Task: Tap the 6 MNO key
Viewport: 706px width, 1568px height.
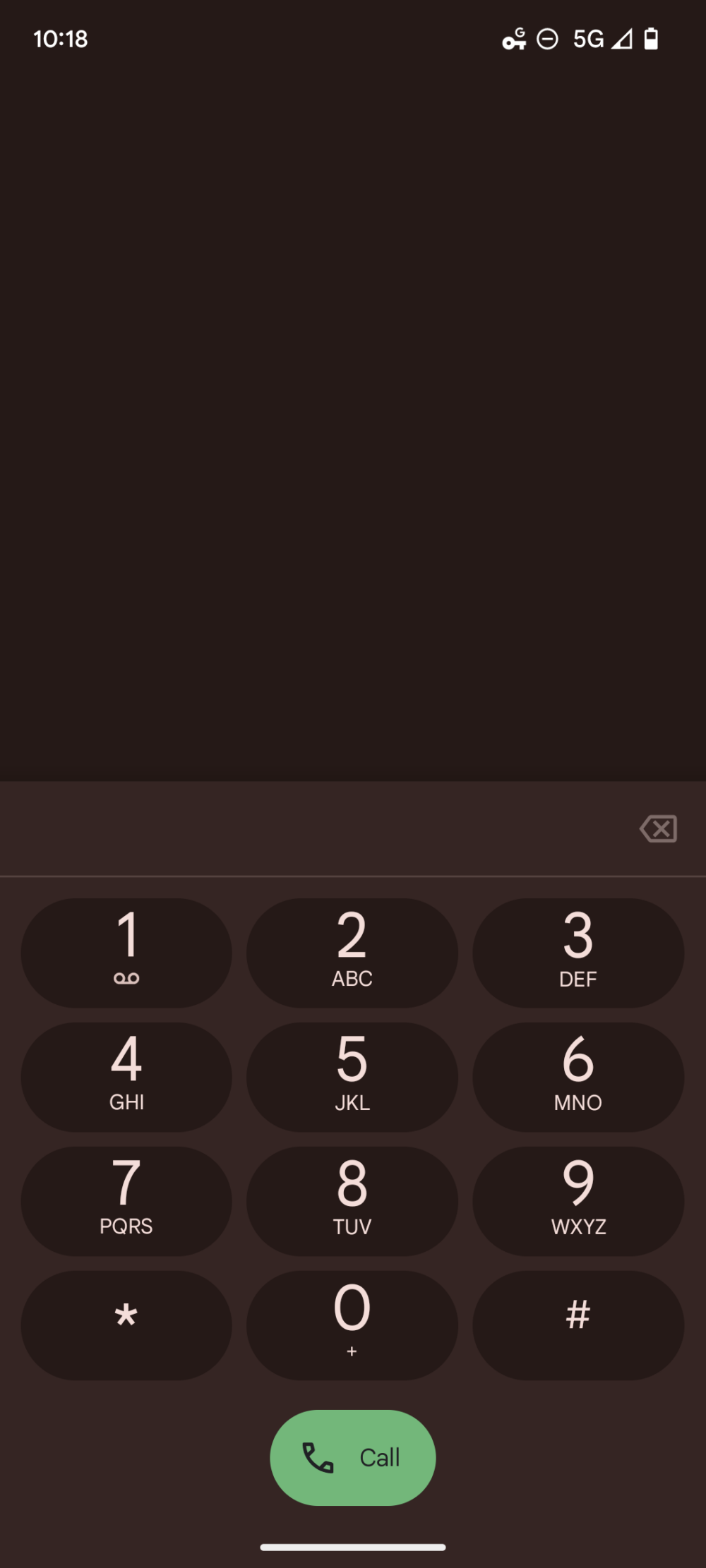Action: pyautogui.click(x=578, y=1077)
